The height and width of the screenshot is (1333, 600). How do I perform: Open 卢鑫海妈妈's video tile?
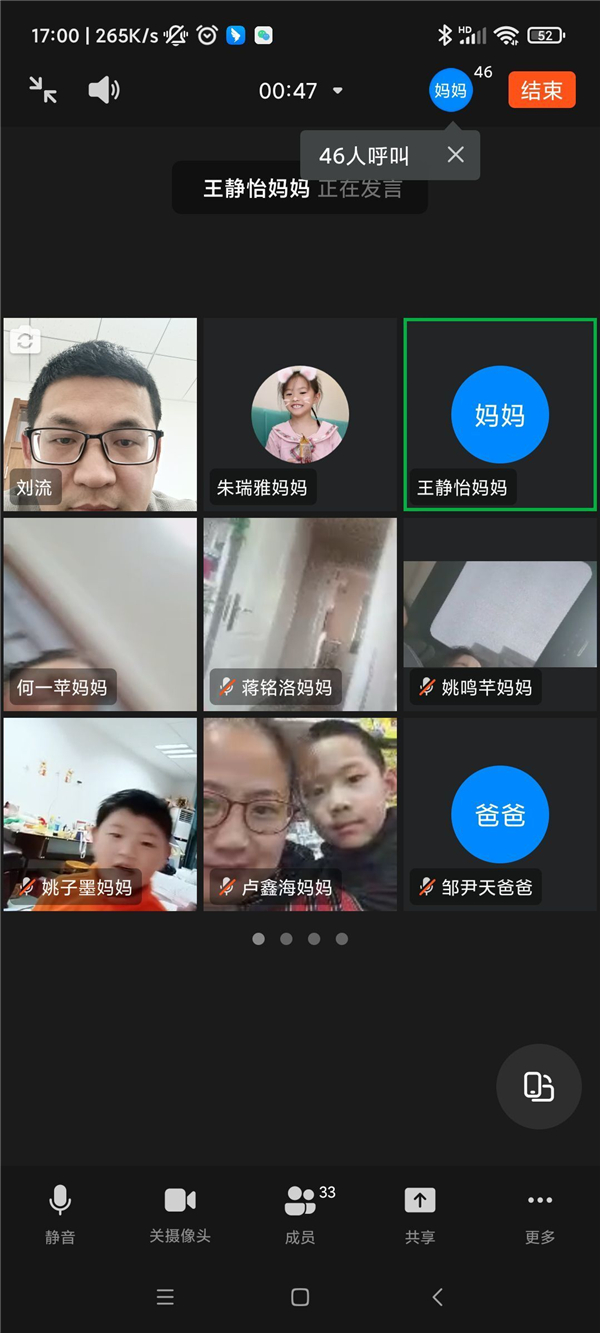click(300, 814)
